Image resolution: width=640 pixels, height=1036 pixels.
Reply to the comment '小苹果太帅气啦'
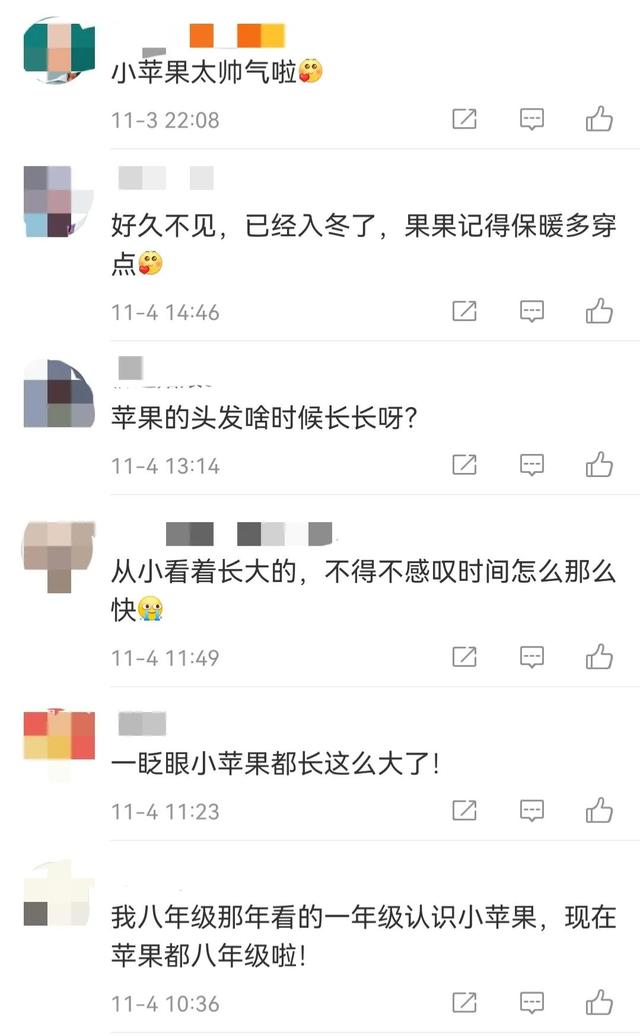pyautogui.click(x=532, y=120)
